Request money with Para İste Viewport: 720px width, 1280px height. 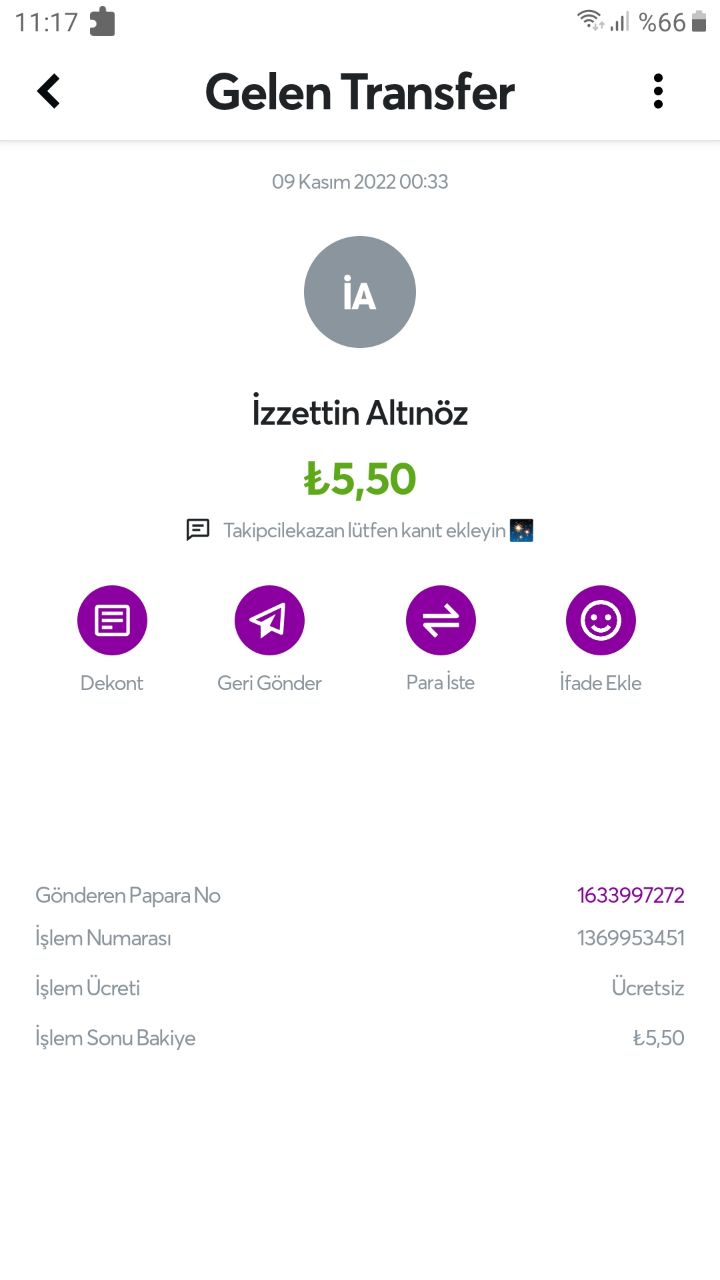coord(440,621)
